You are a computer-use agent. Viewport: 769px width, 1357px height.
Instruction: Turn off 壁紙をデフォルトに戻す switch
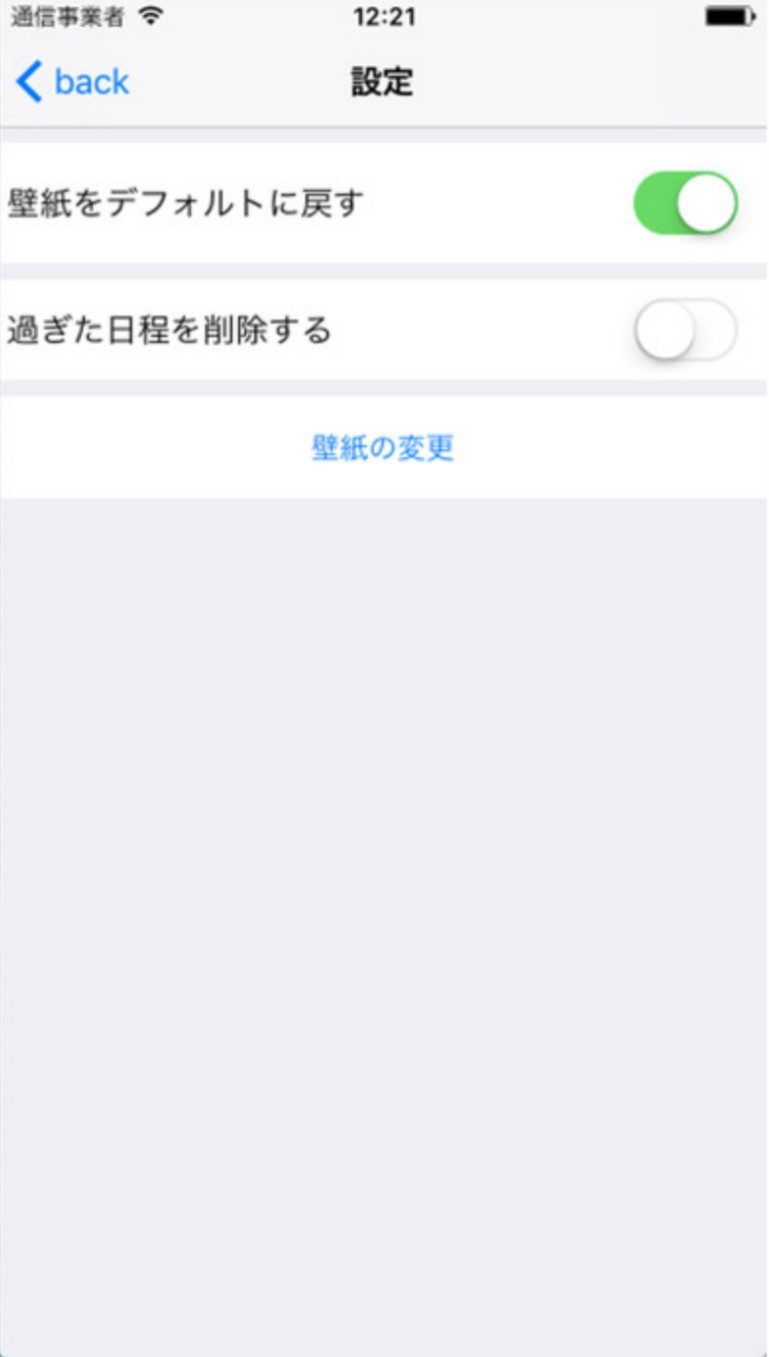[685, 203]
